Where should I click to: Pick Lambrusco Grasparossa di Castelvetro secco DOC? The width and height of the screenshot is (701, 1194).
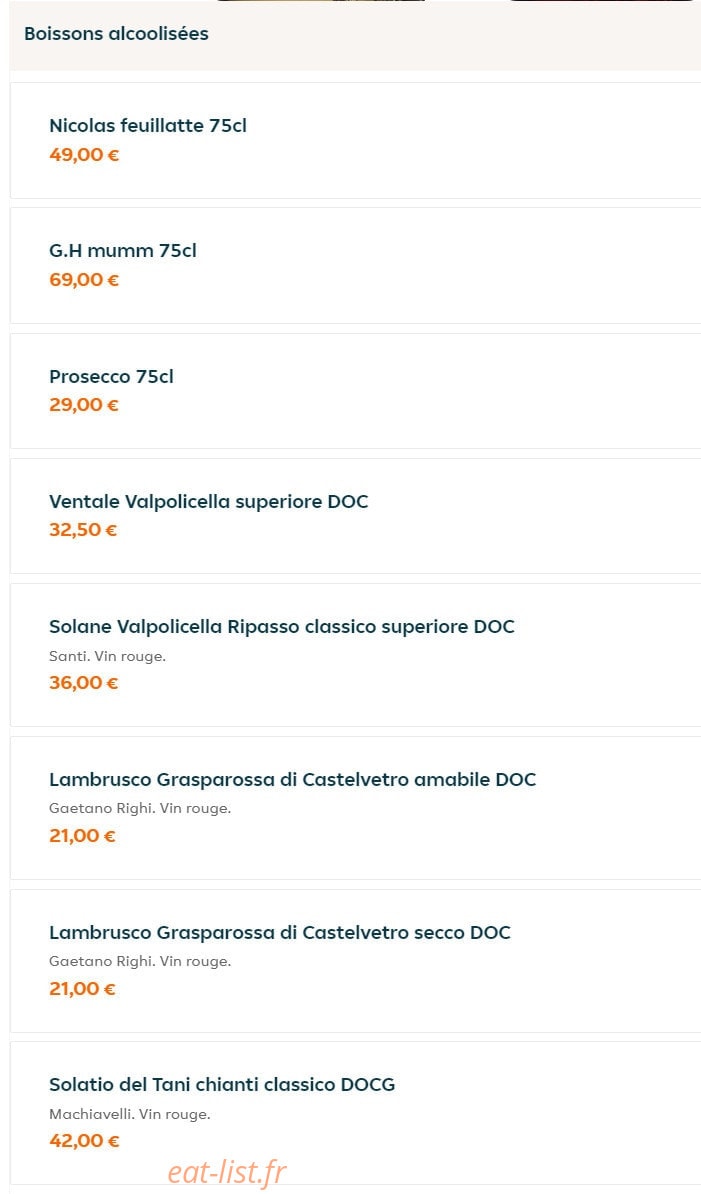[x=355, y=961]
